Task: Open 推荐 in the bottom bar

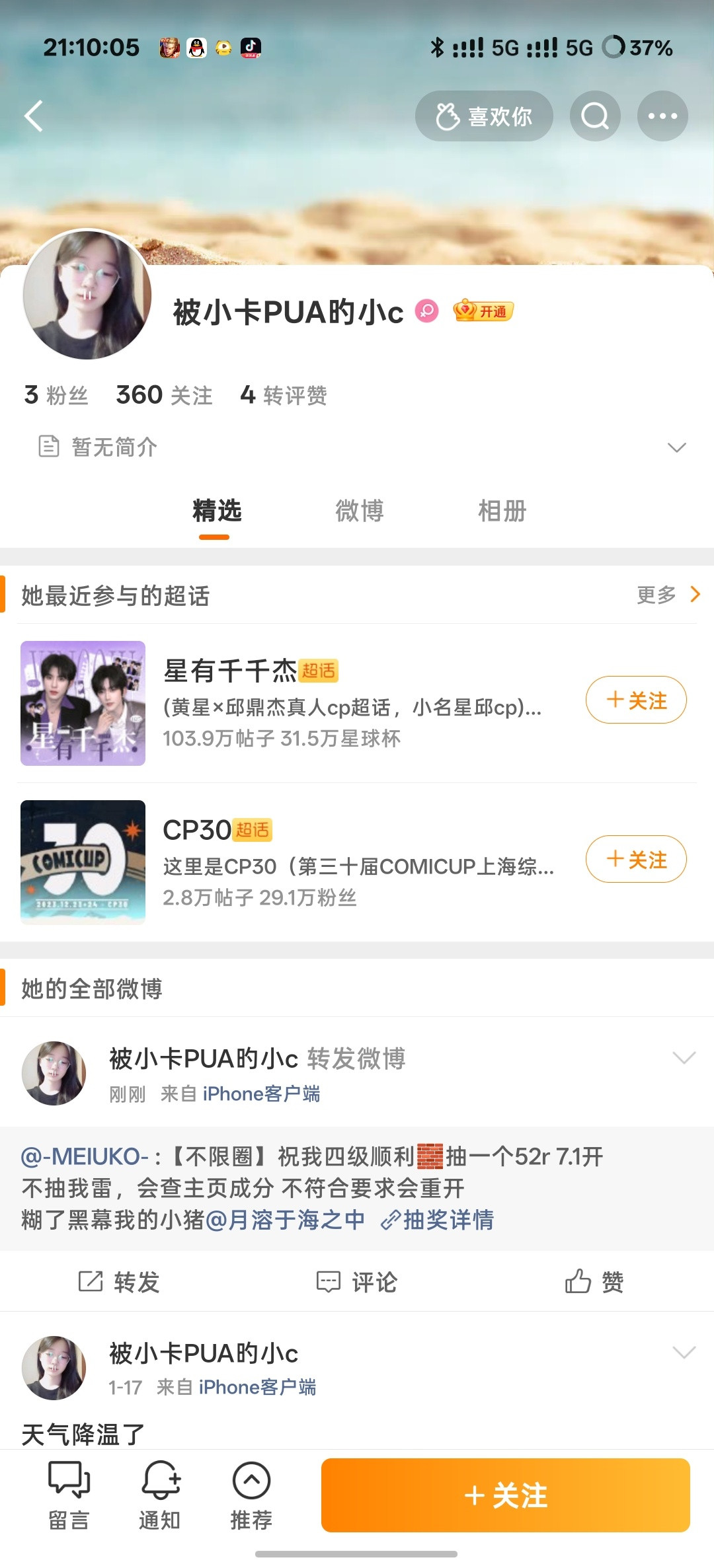Action: (x=251, y=1496)
